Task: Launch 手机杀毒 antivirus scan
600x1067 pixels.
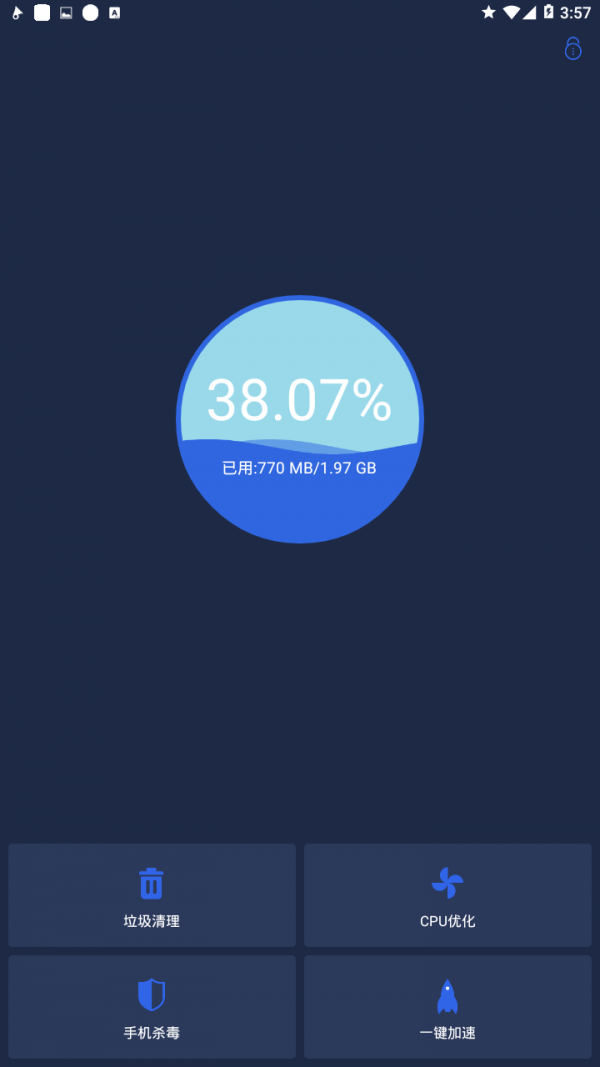Action: (152, 1007)
